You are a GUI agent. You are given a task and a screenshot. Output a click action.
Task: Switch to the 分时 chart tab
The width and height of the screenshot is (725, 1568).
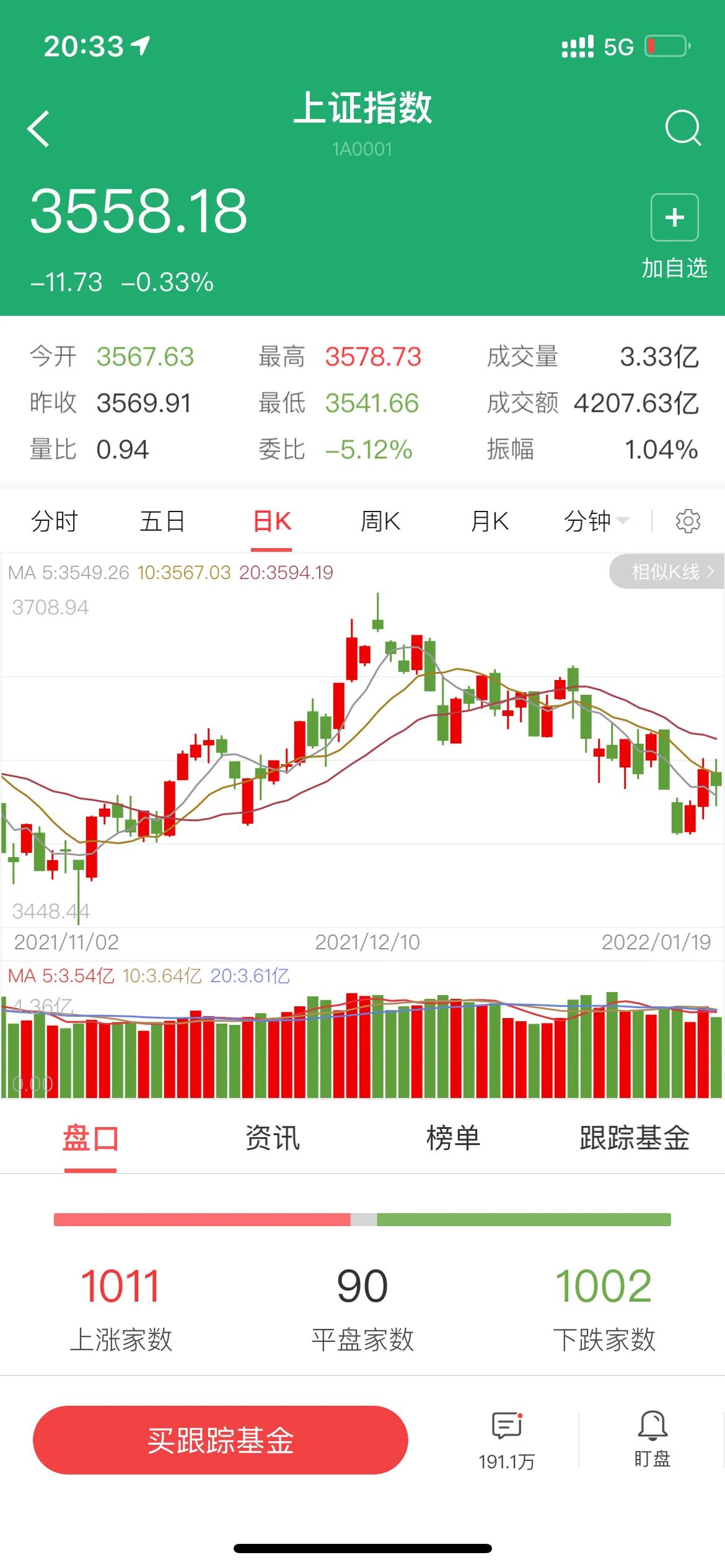click(x=54, y=521)
